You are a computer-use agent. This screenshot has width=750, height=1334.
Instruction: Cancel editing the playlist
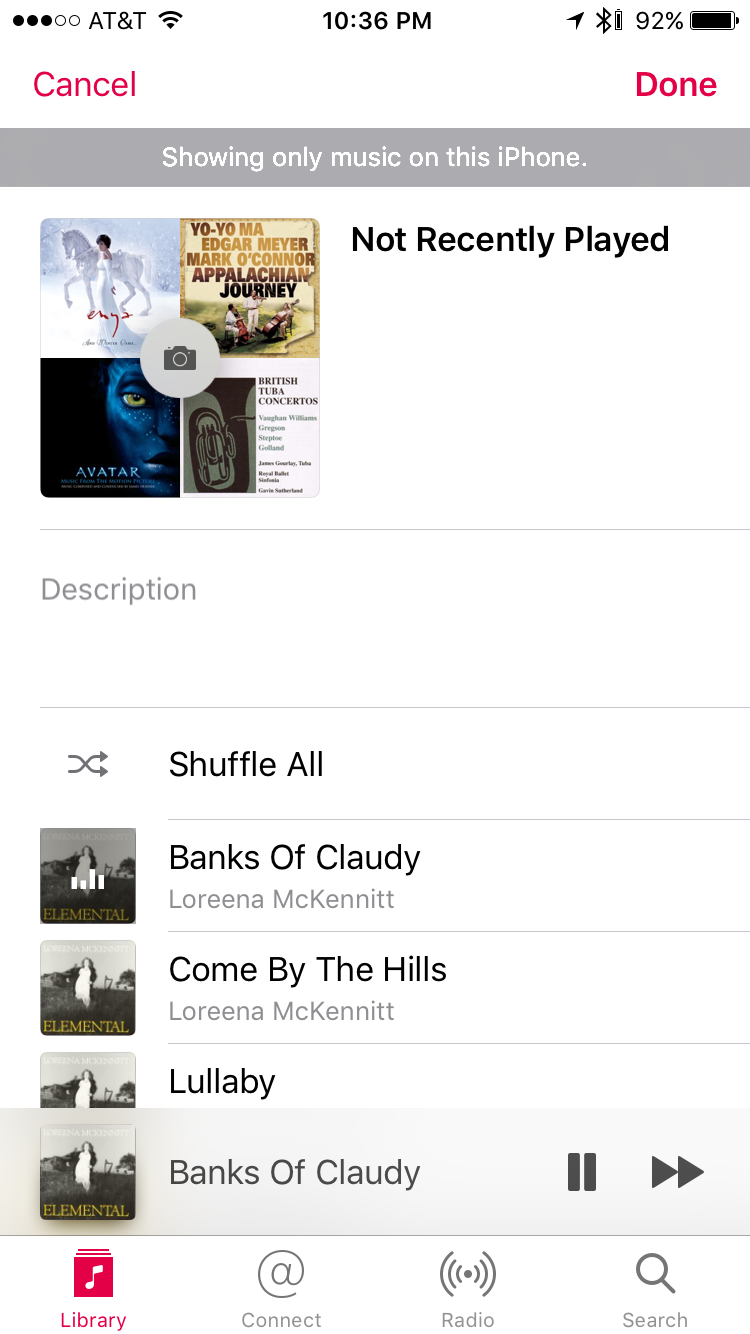pyautogui.click(x=85, y=85)
